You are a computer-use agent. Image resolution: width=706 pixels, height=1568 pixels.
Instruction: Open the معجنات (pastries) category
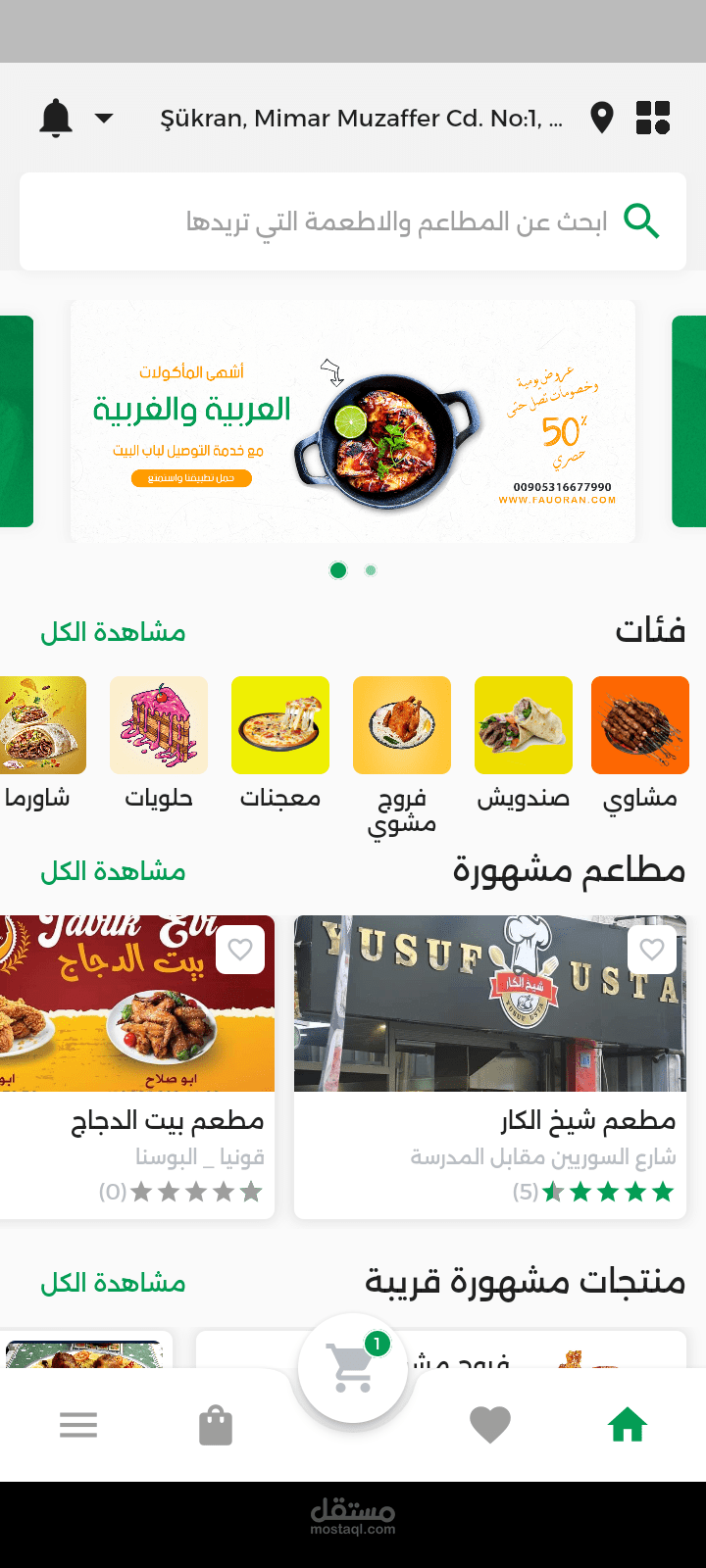(280, 724)
